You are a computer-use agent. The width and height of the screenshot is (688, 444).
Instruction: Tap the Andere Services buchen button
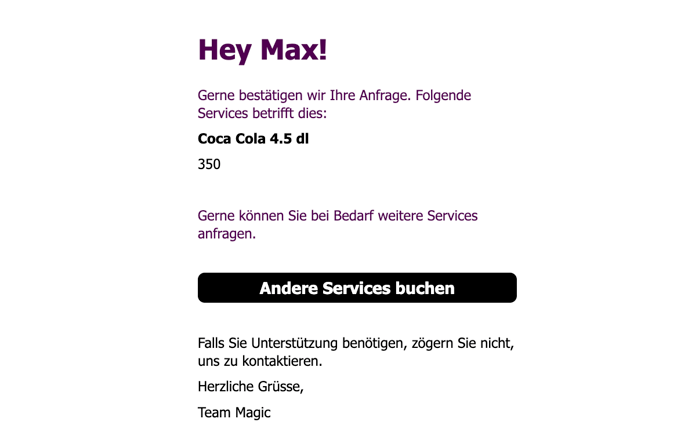coord(357,288)
